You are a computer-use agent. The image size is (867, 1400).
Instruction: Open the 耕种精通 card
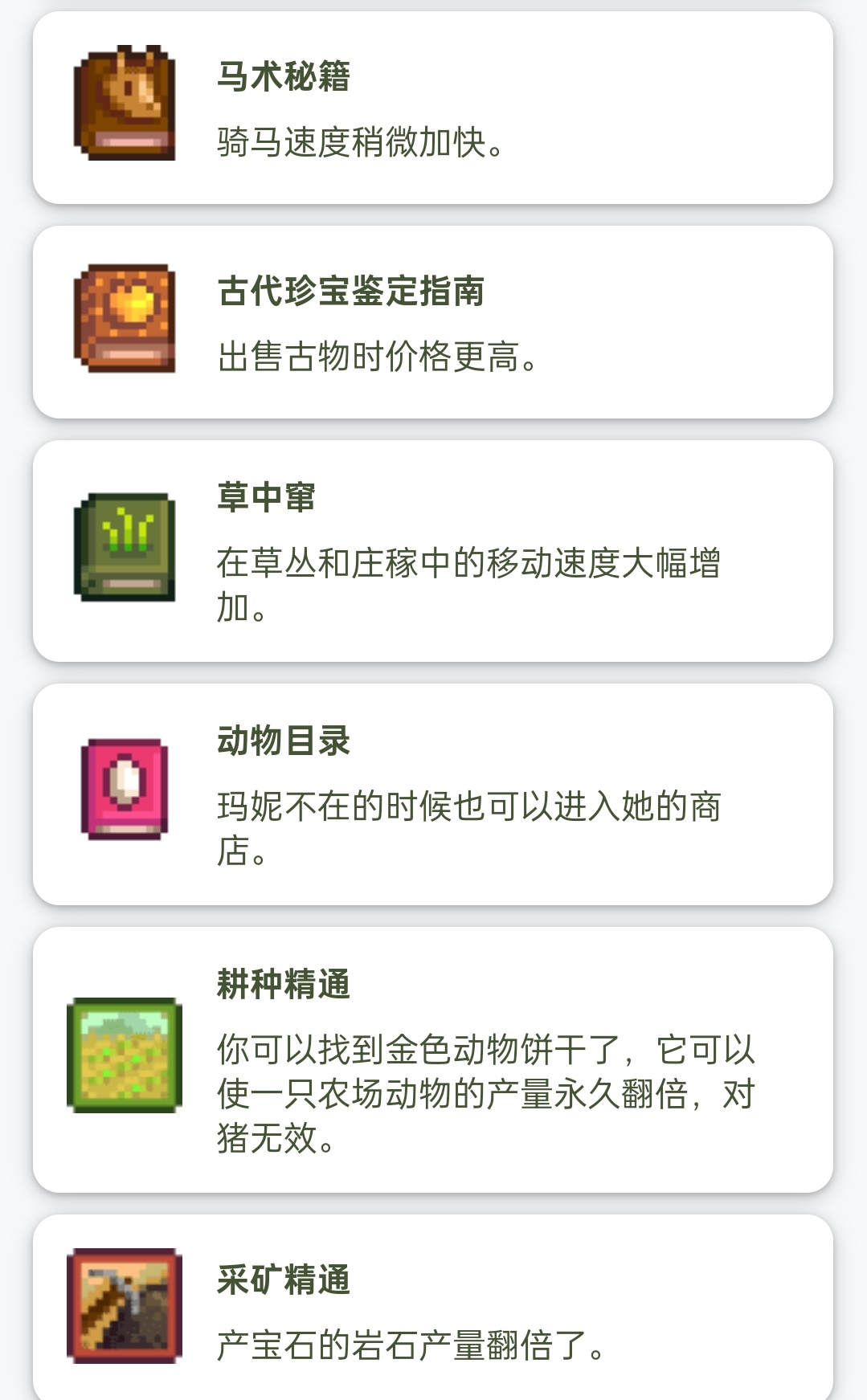click(x=432, y=1059)
